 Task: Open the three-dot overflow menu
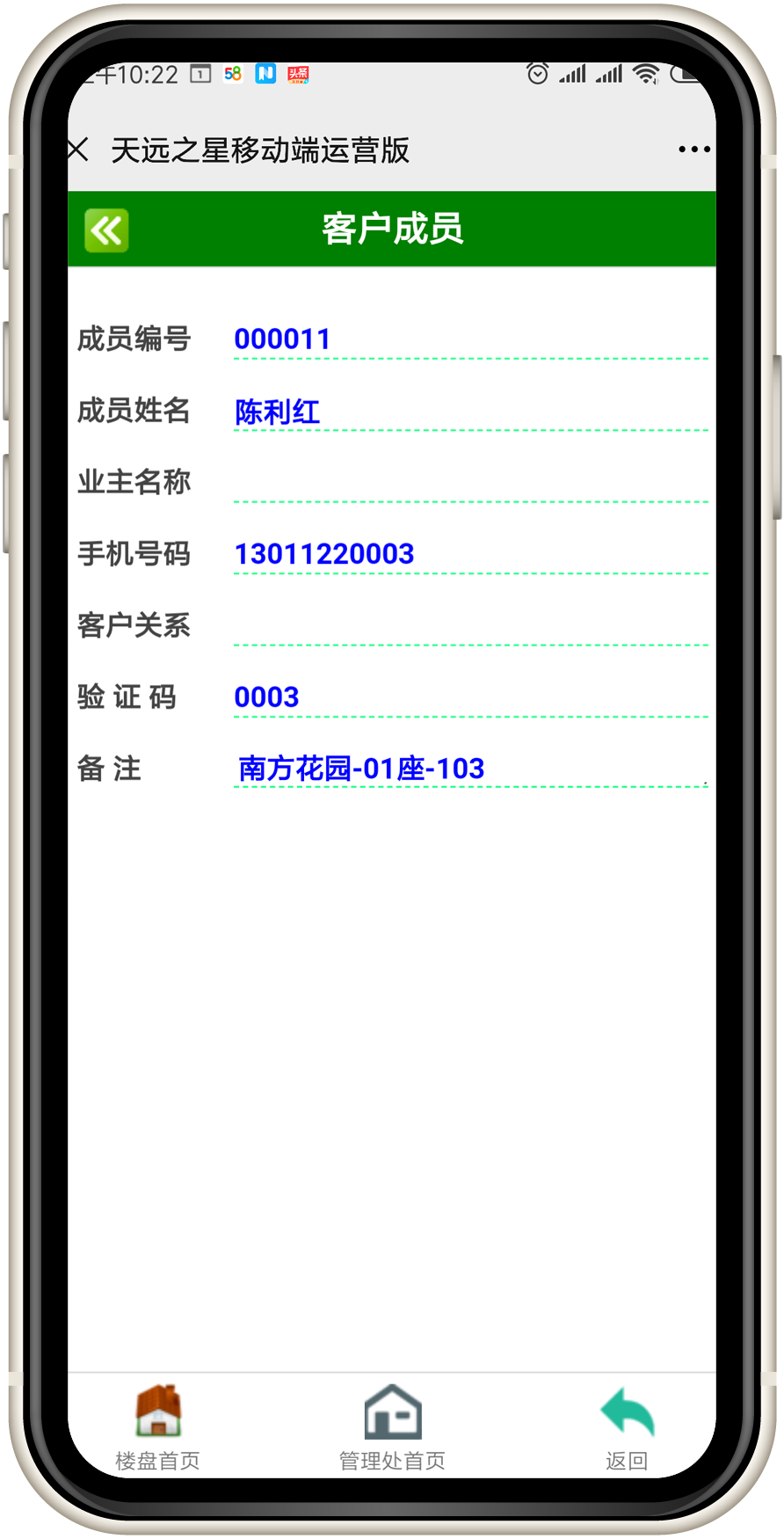[693, 150]
